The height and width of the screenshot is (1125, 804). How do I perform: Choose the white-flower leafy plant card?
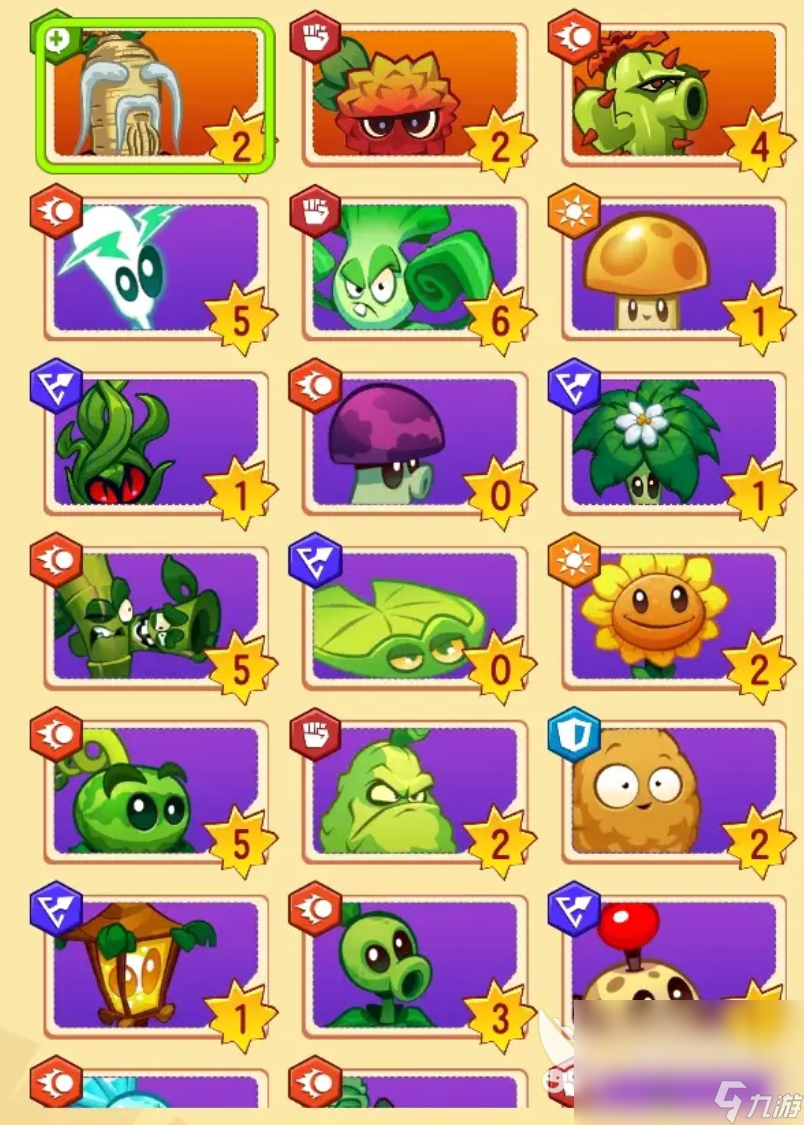(x=674, y=442)
